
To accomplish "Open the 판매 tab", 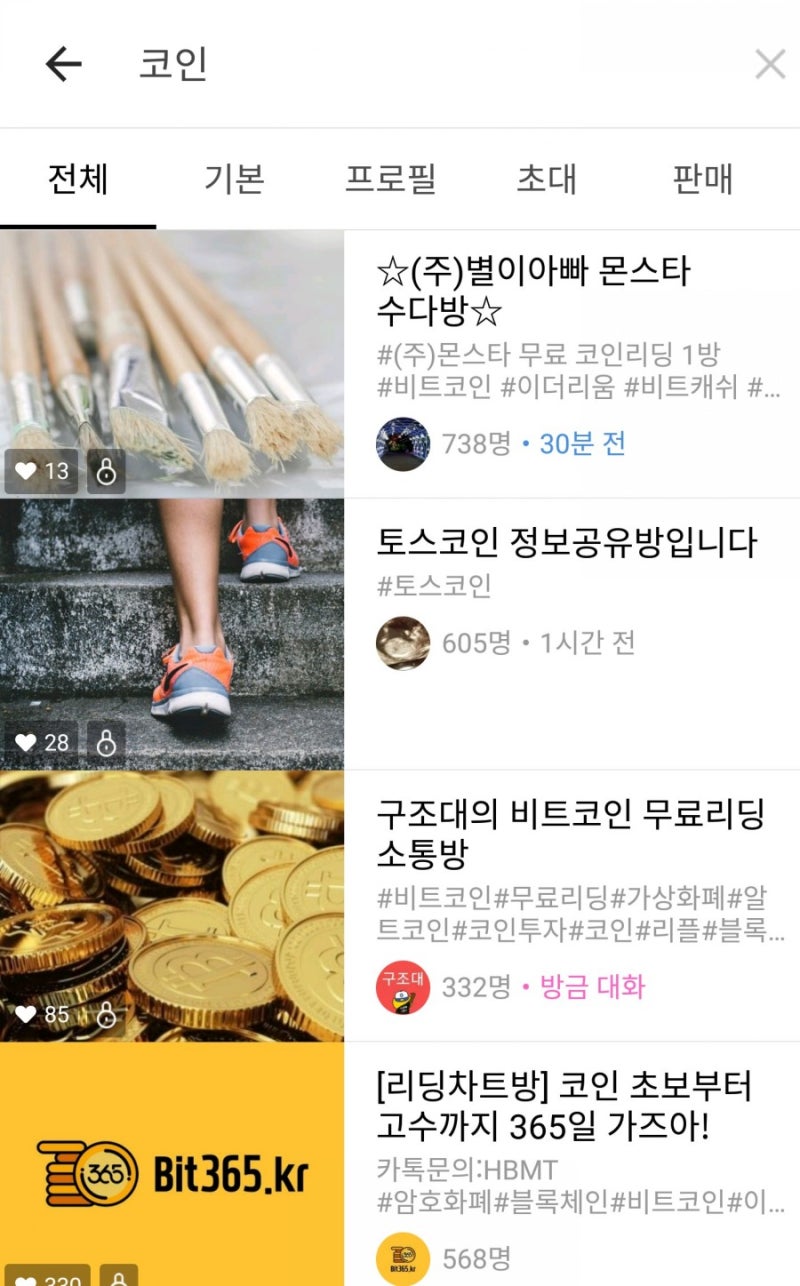I will 703,178.
